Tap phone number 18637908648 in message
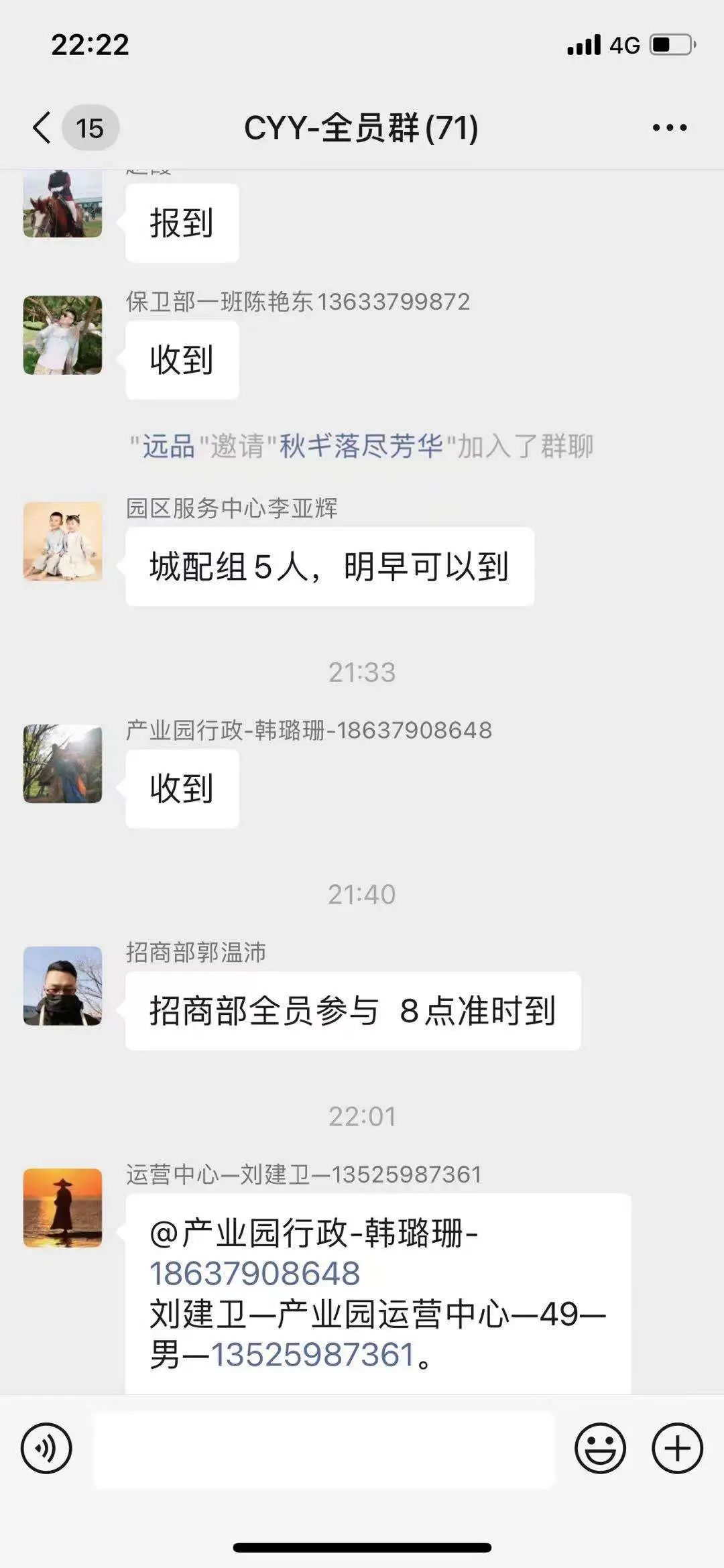Screen dimensions: 724x1568 pos(255,1274)
